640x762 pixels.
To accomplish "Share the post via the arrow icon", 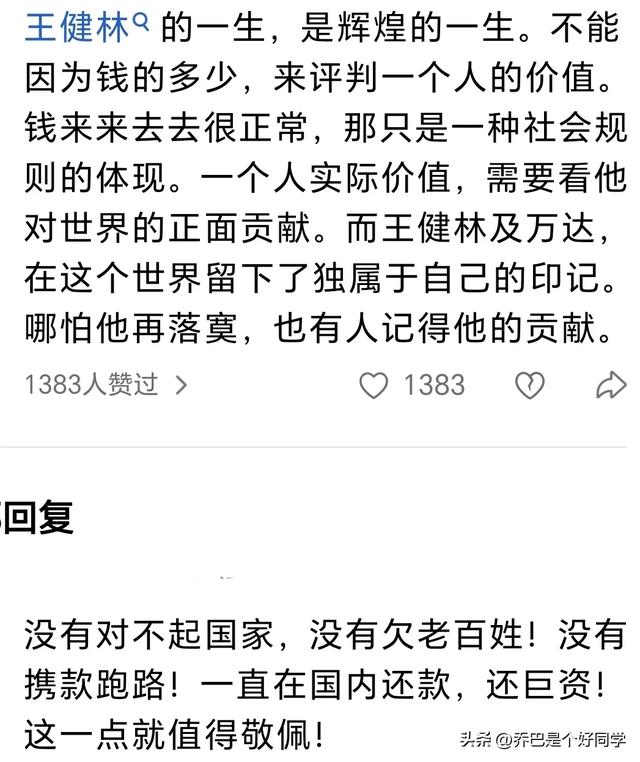I will (609, 385).
